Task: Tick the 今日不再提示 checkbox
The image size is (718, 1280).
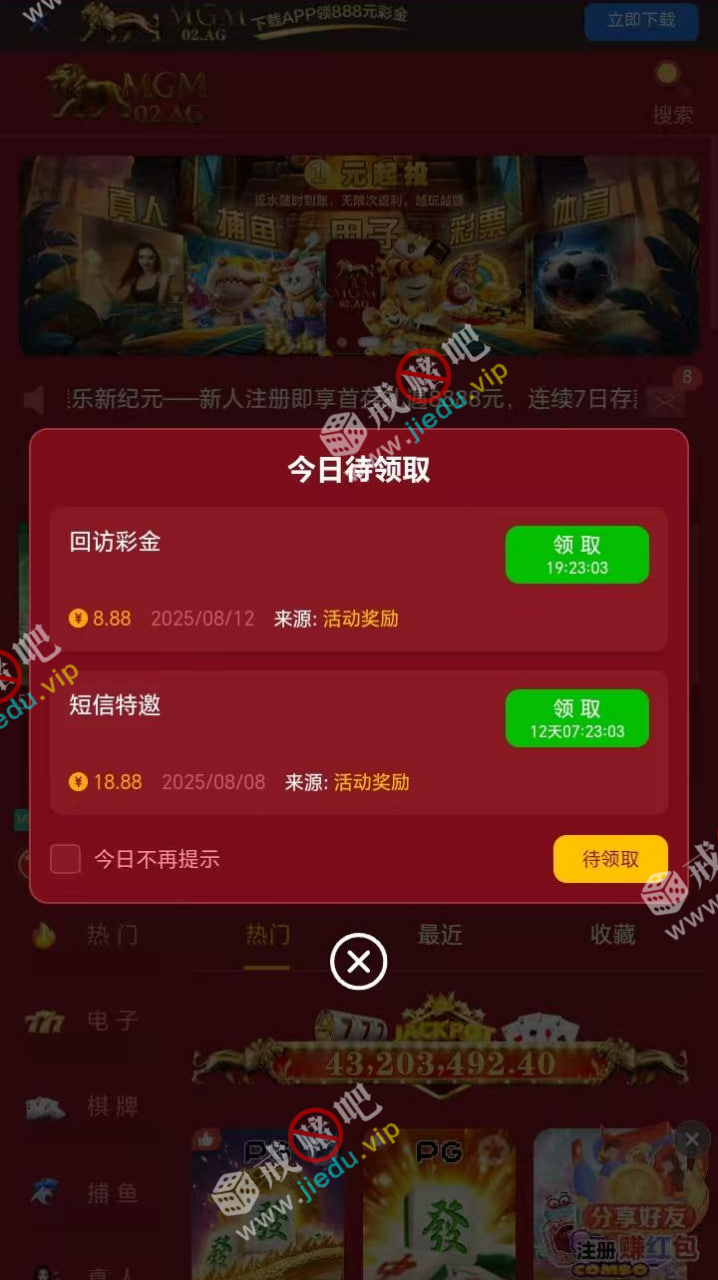Action: tap(65, 858)
